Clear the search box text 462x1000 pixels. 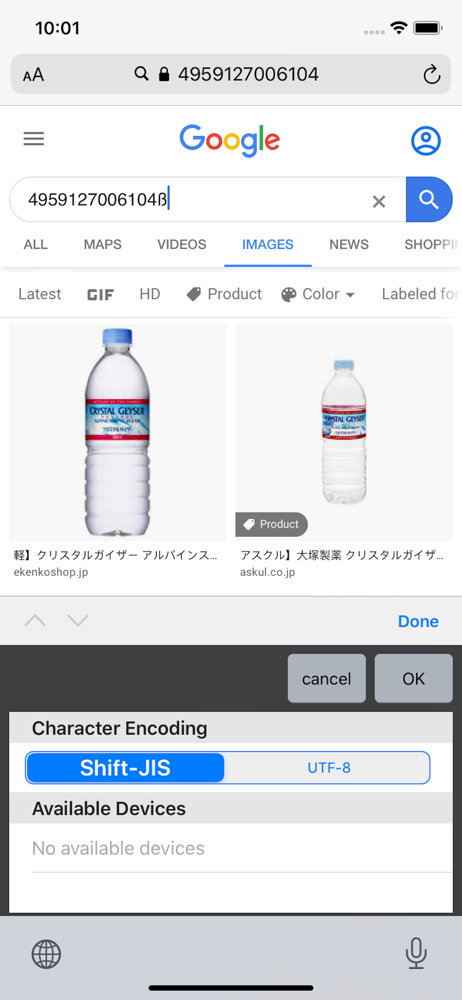click(379, 202)
